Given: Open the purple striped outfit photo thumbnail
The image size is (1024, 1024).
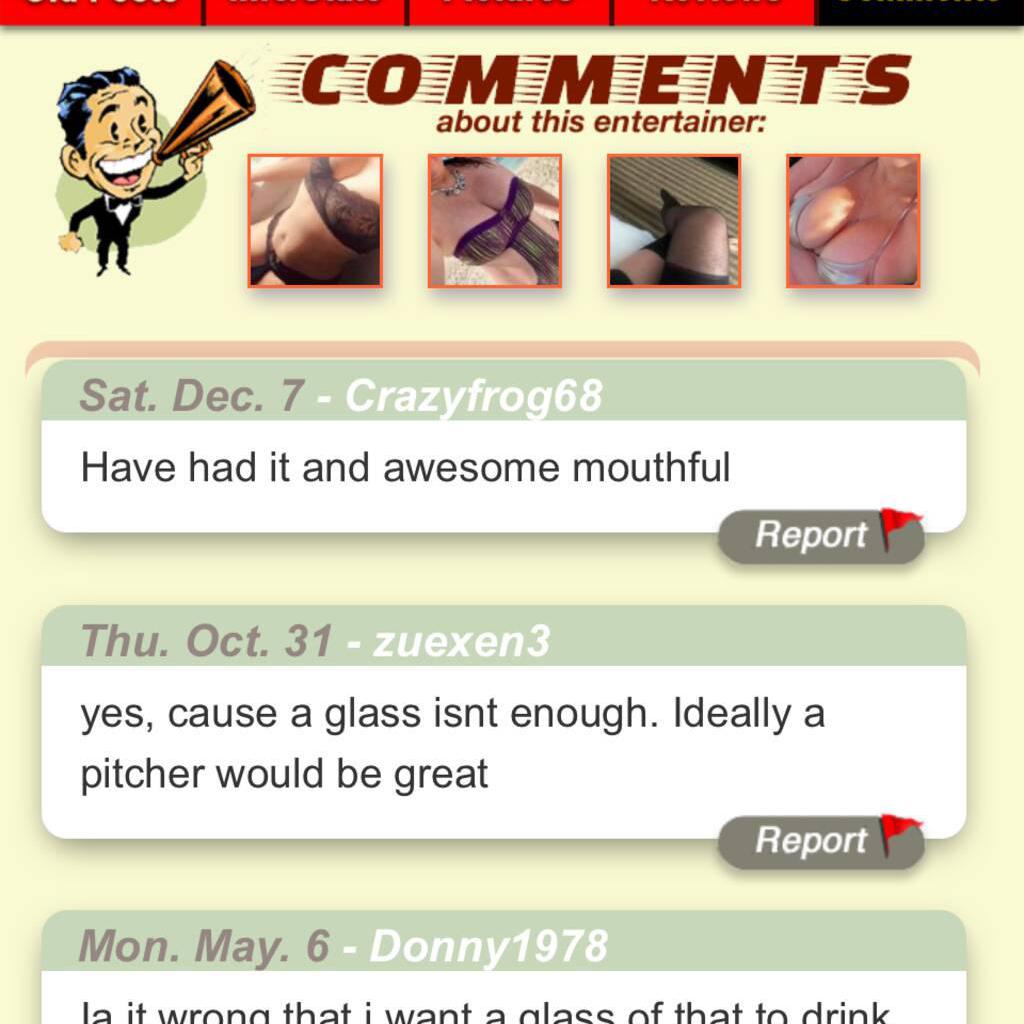Looking at the screenshot, I should (x=494, y=221).
